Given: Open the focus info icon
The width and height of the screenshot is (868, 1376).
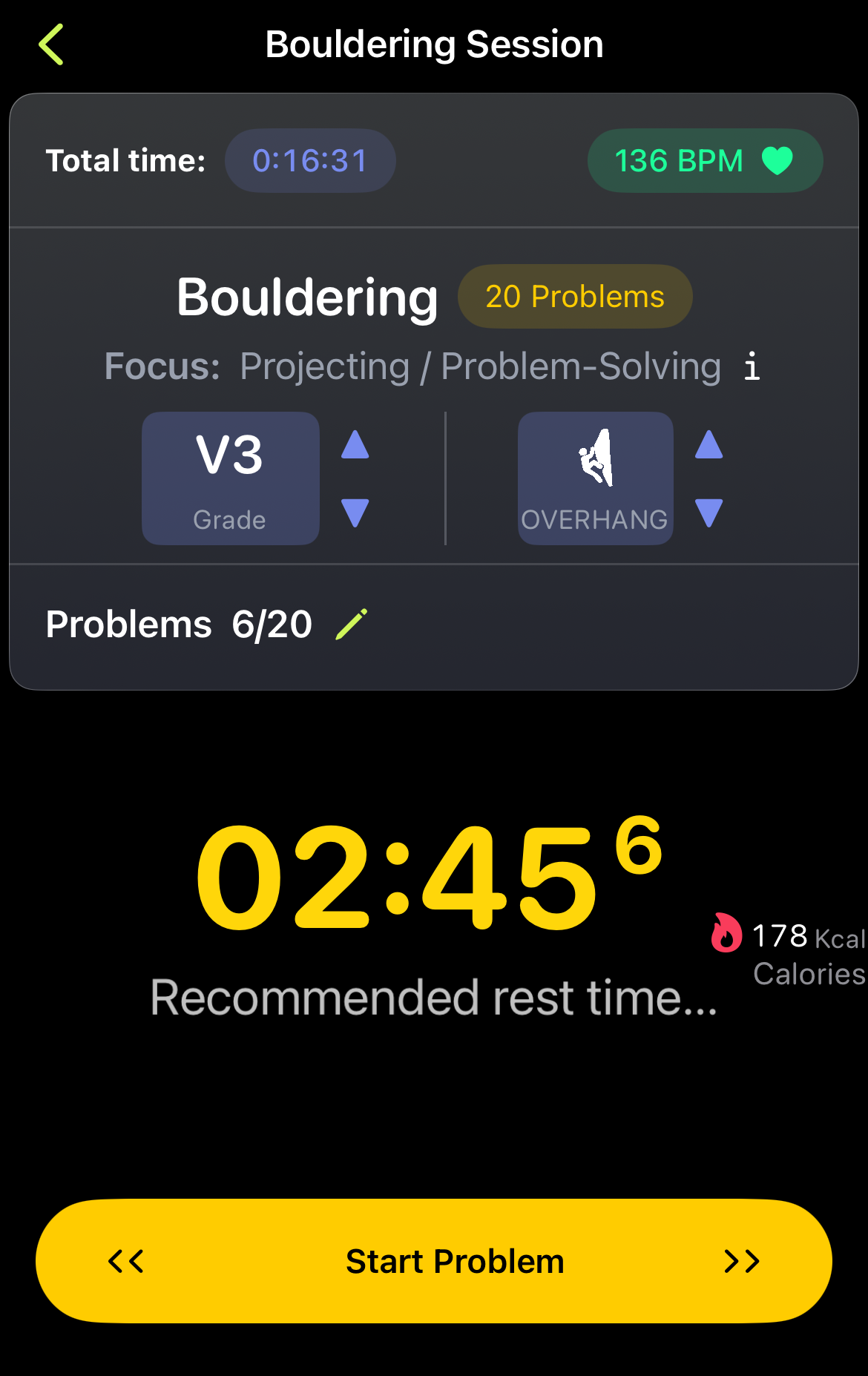Looking at the screenshot, I should (x=752, y=366).
